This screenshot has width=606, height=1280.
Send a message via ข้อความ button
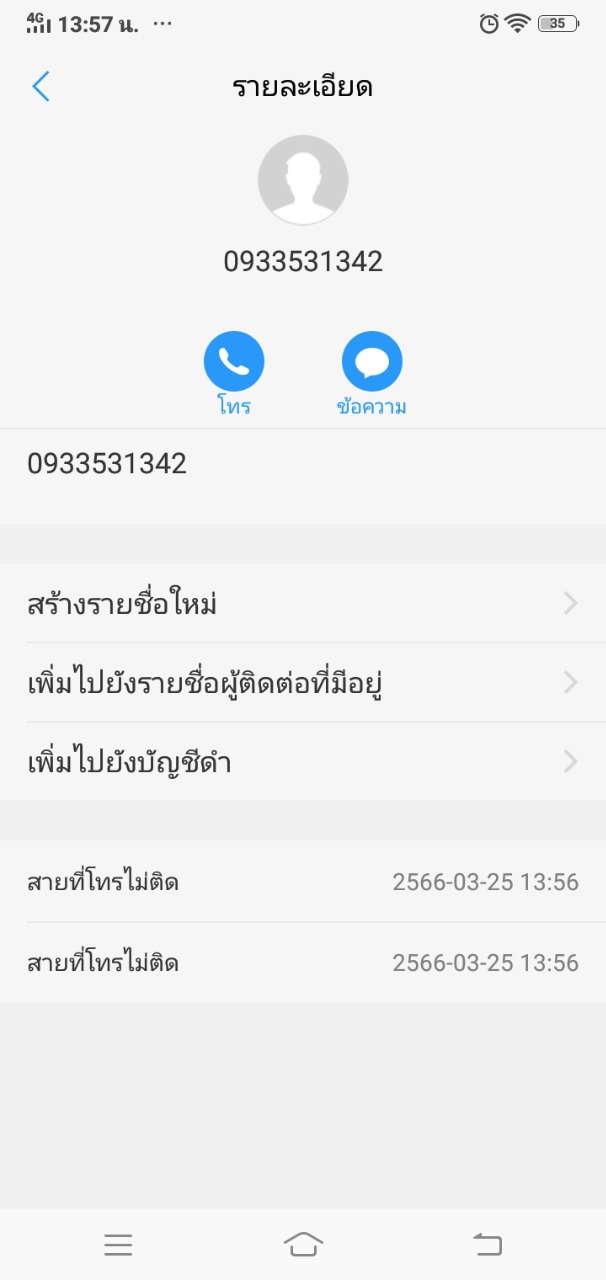[x=372, y=362]
